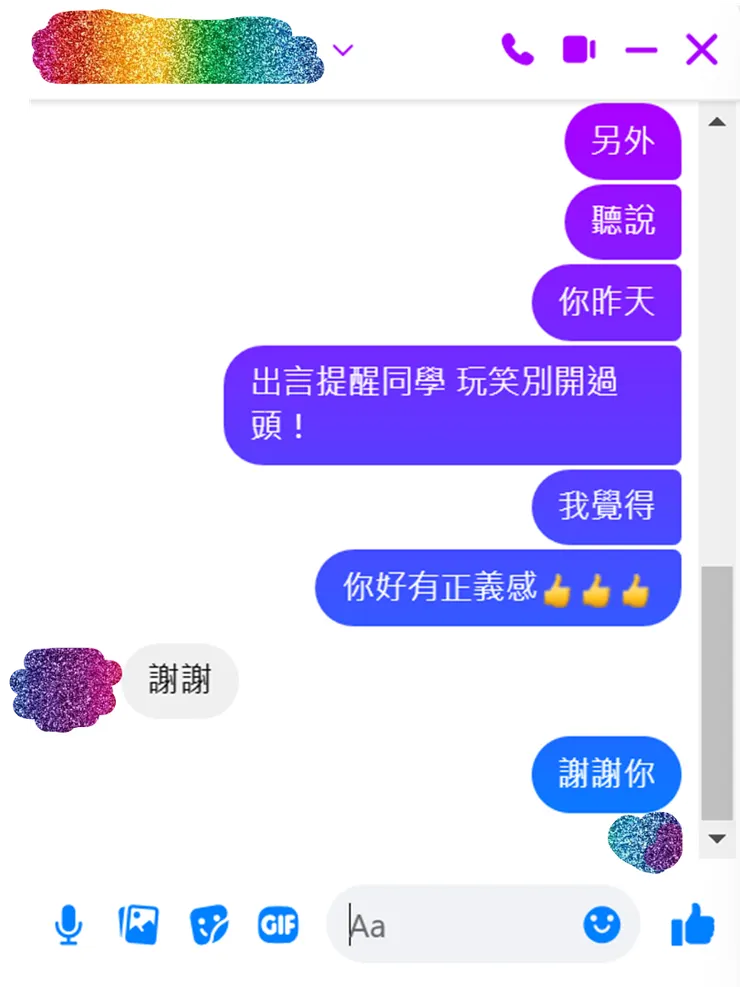This screenshot has width=740, height=987.
Task: Click the seen indicator avatar below 謝謝你
Action: click(x=646, y=842)
